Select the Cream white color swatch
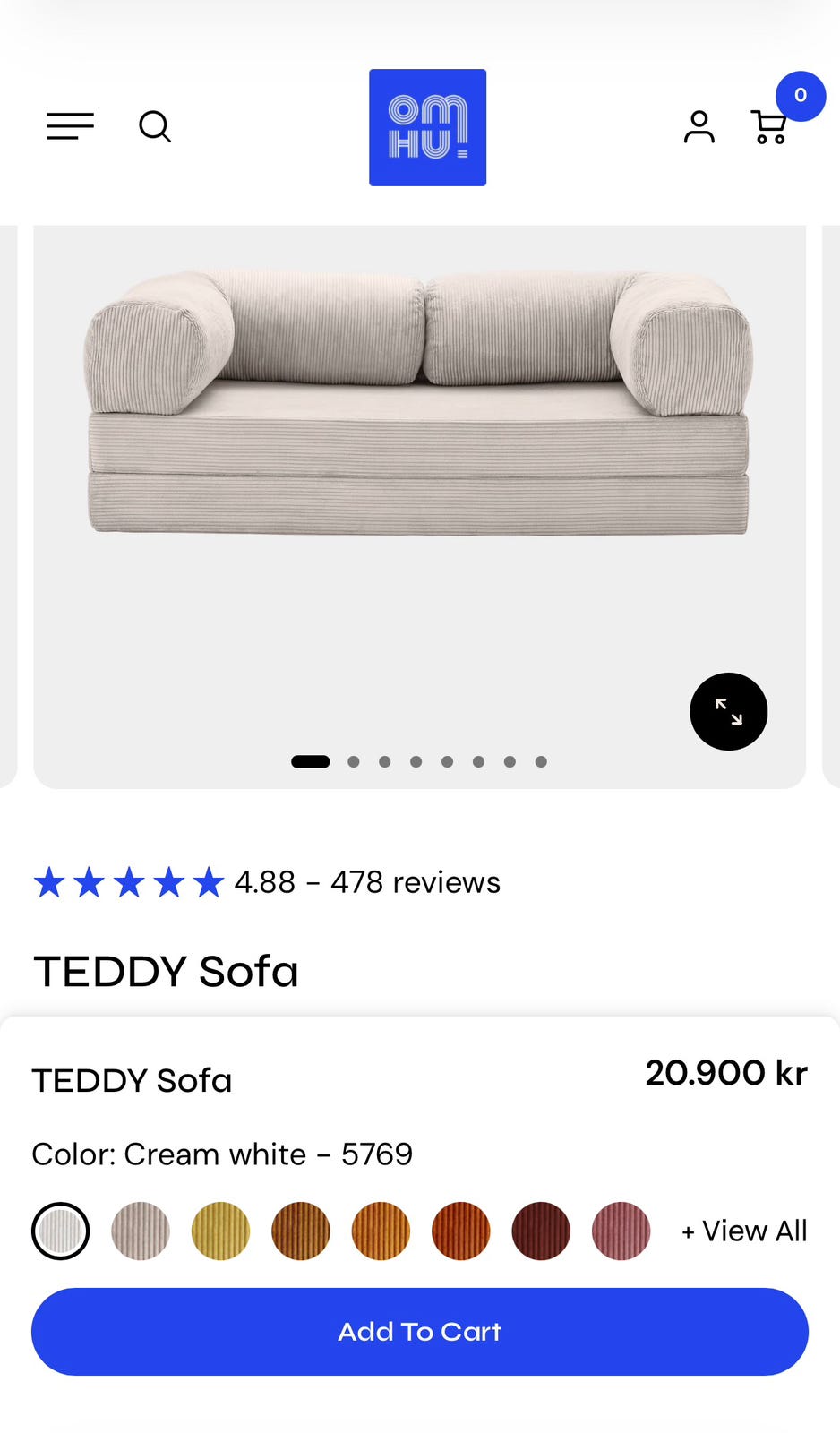 tap(61, 1231)
